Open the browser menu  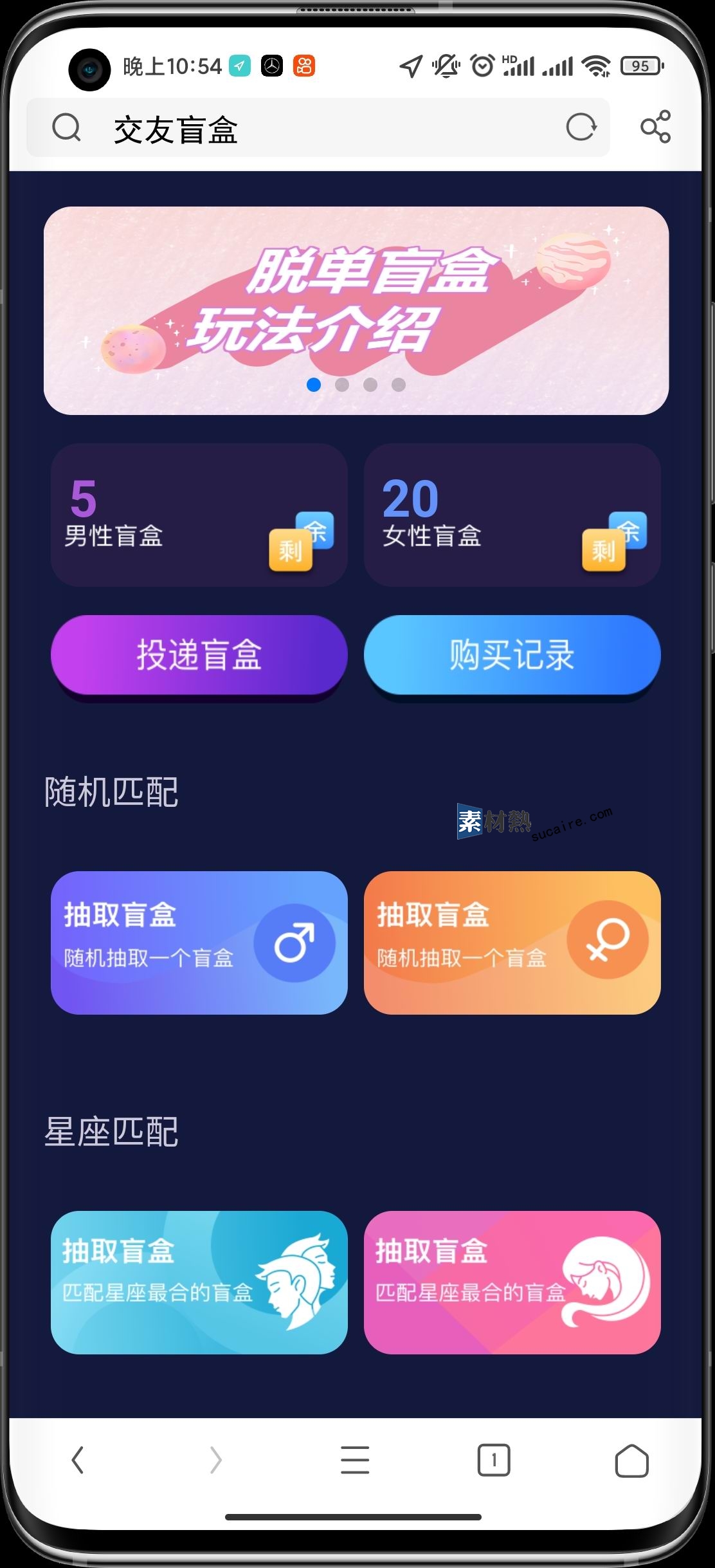(x=355, y=1459)
